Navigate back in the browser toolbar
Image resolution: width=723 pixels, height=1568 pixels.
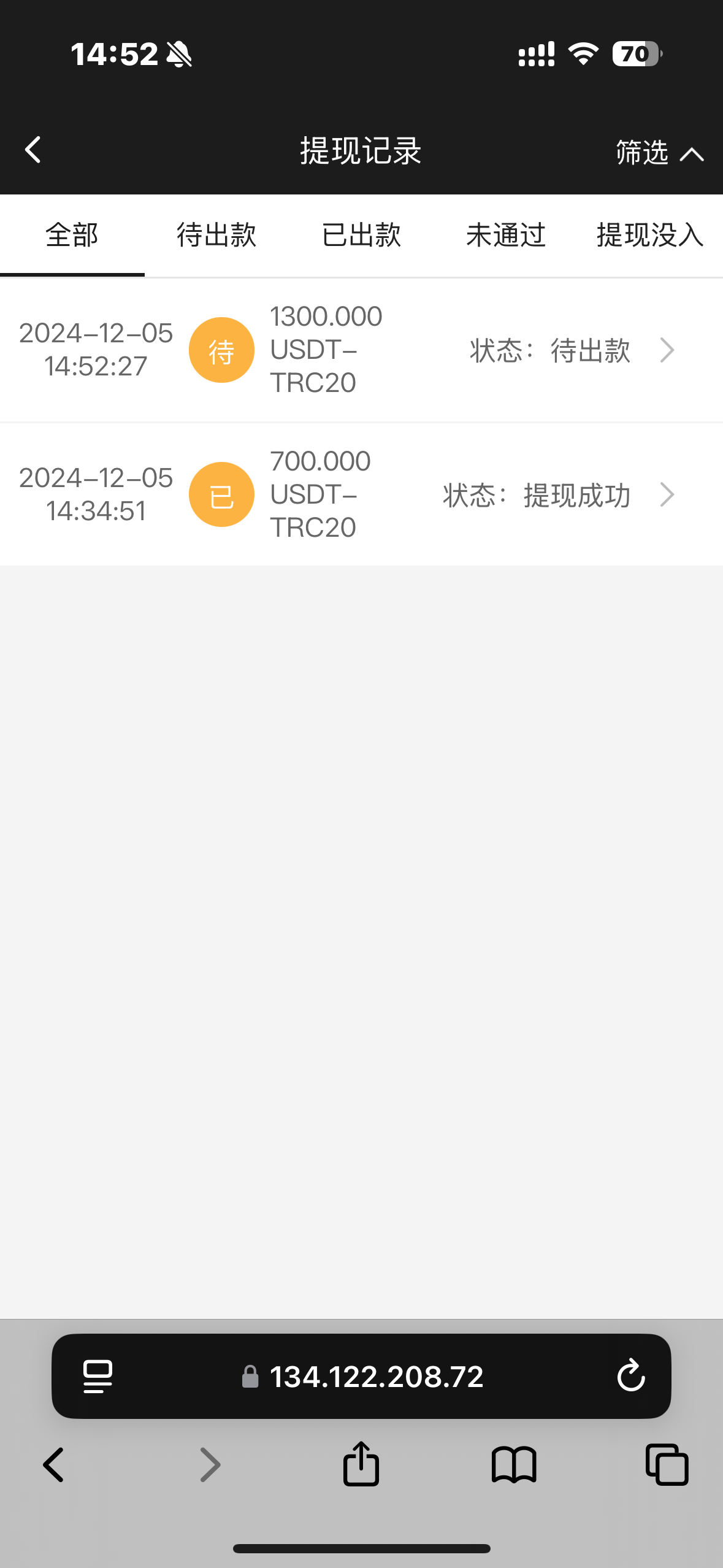(x=53, y=1465)
